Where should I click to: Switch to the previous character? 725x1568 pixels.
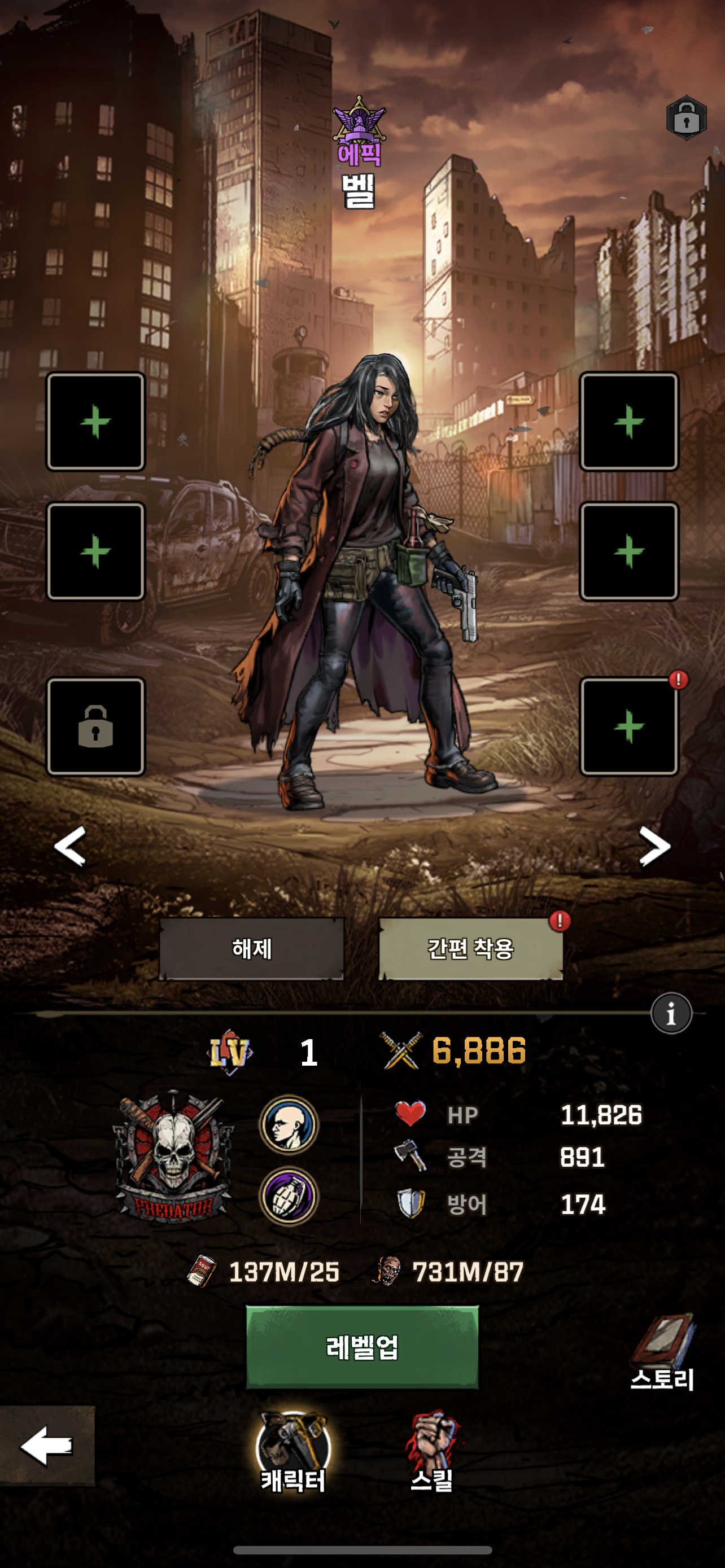click(x=70, y=847)
